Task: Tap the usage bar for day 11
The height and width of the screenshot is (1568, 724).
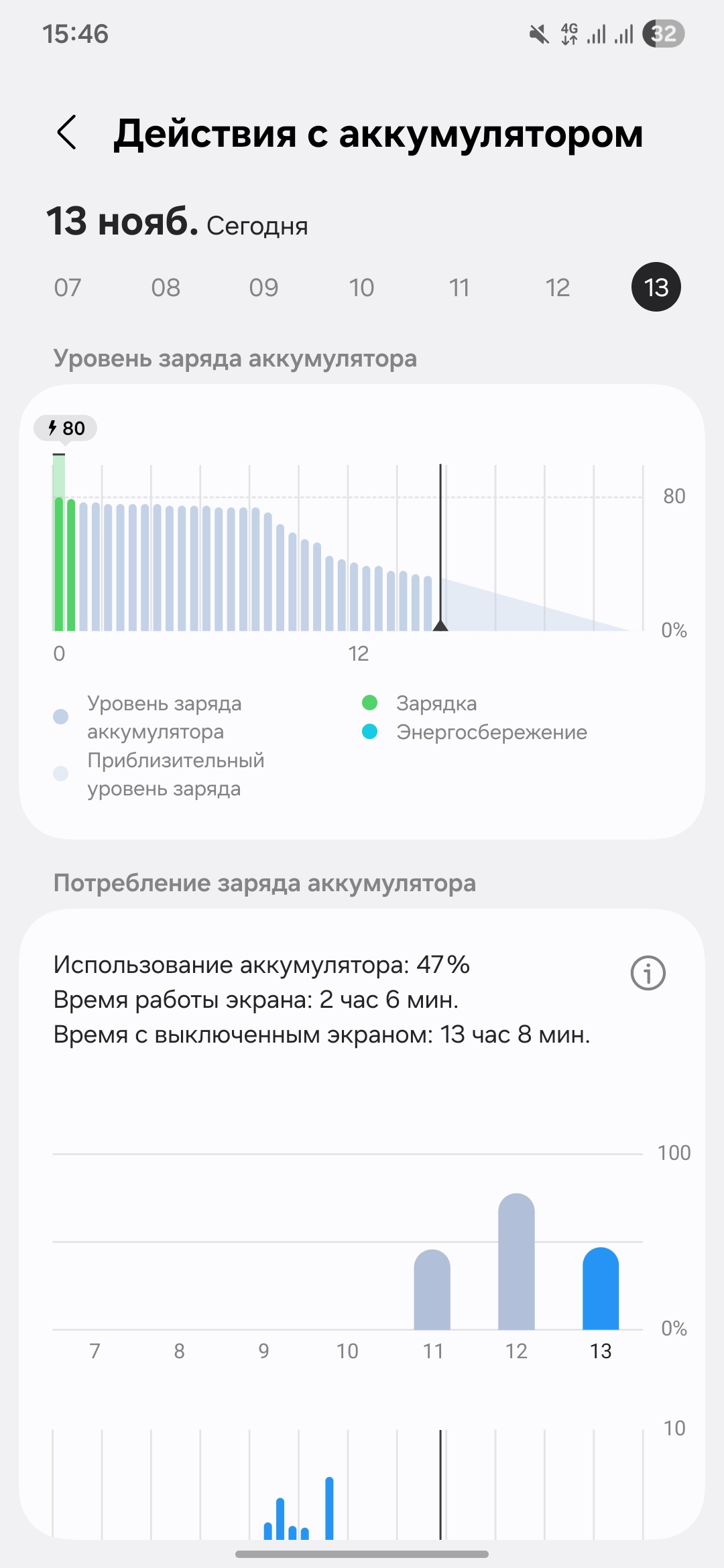Action: pyautogui.click(x=432, y=1290)
